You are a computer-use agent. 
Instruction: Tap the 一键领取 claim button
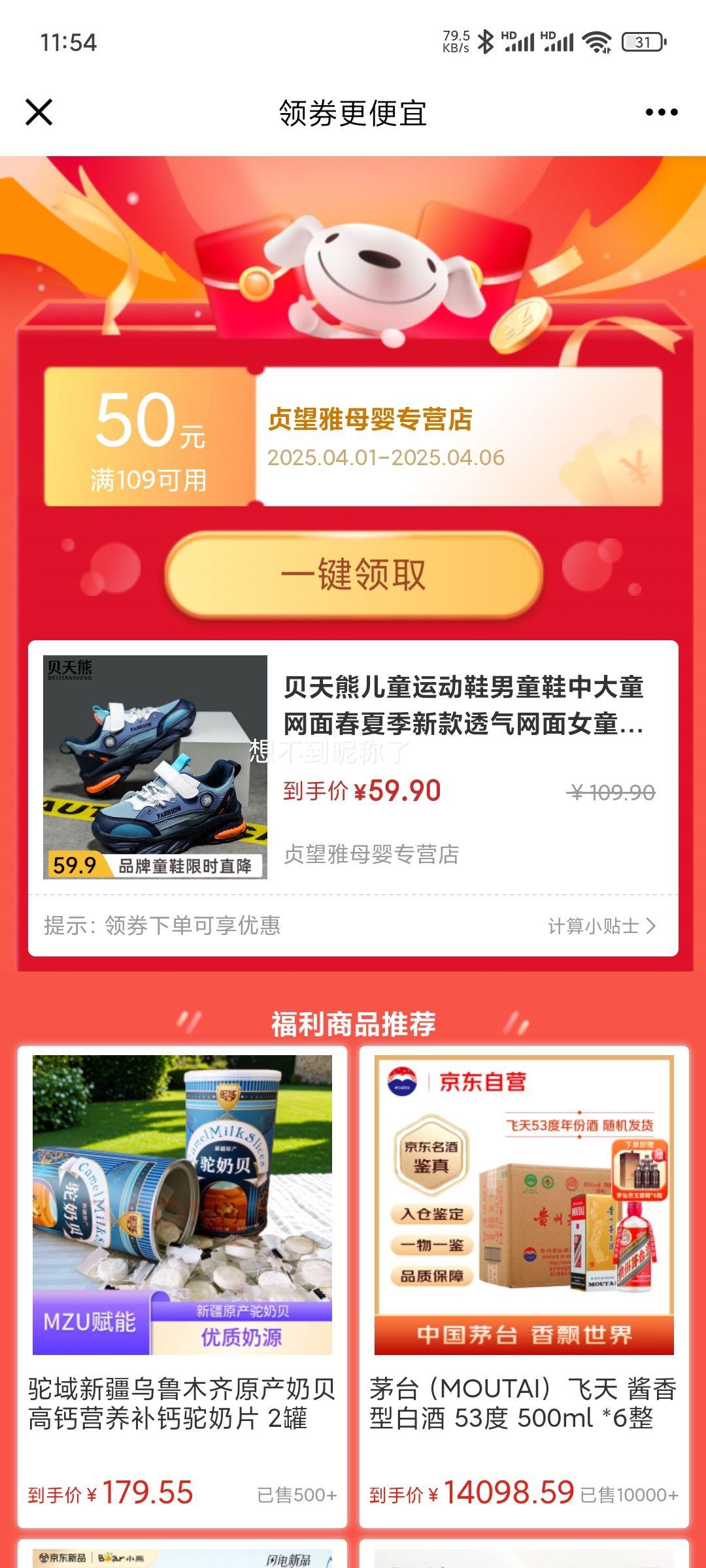coord(352,574)
